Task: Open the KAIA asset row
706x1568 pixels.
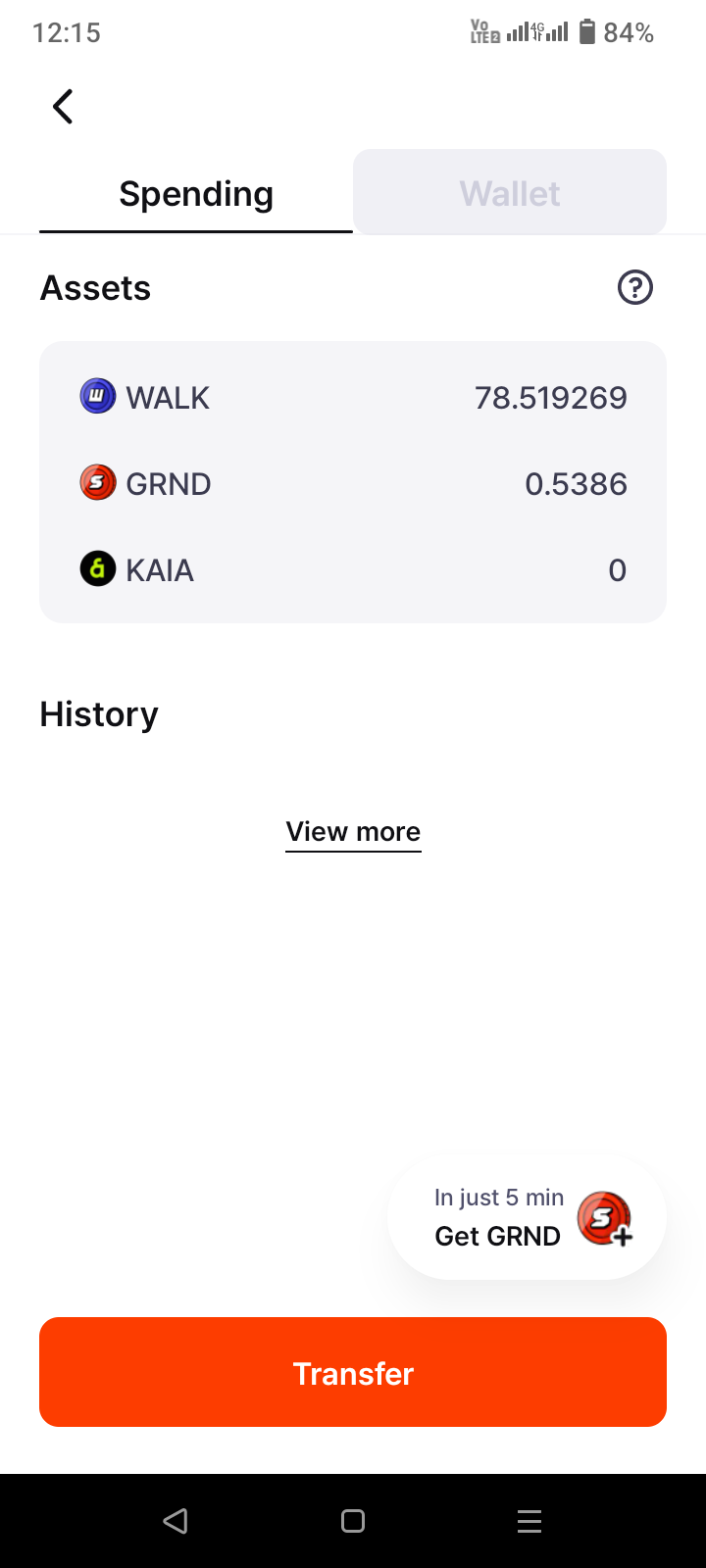Action: (x=353, y=570)
